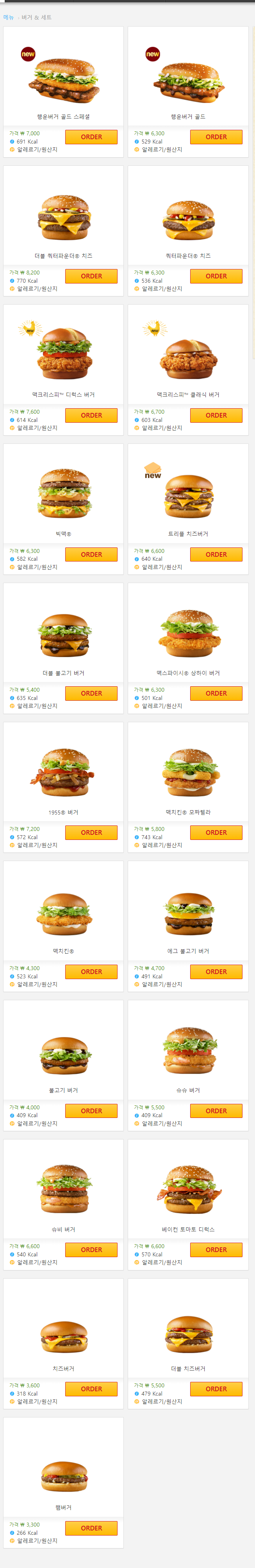Order the 트리플 치즈버거
Screen dimensions: 255x1568
click(216, 554)
